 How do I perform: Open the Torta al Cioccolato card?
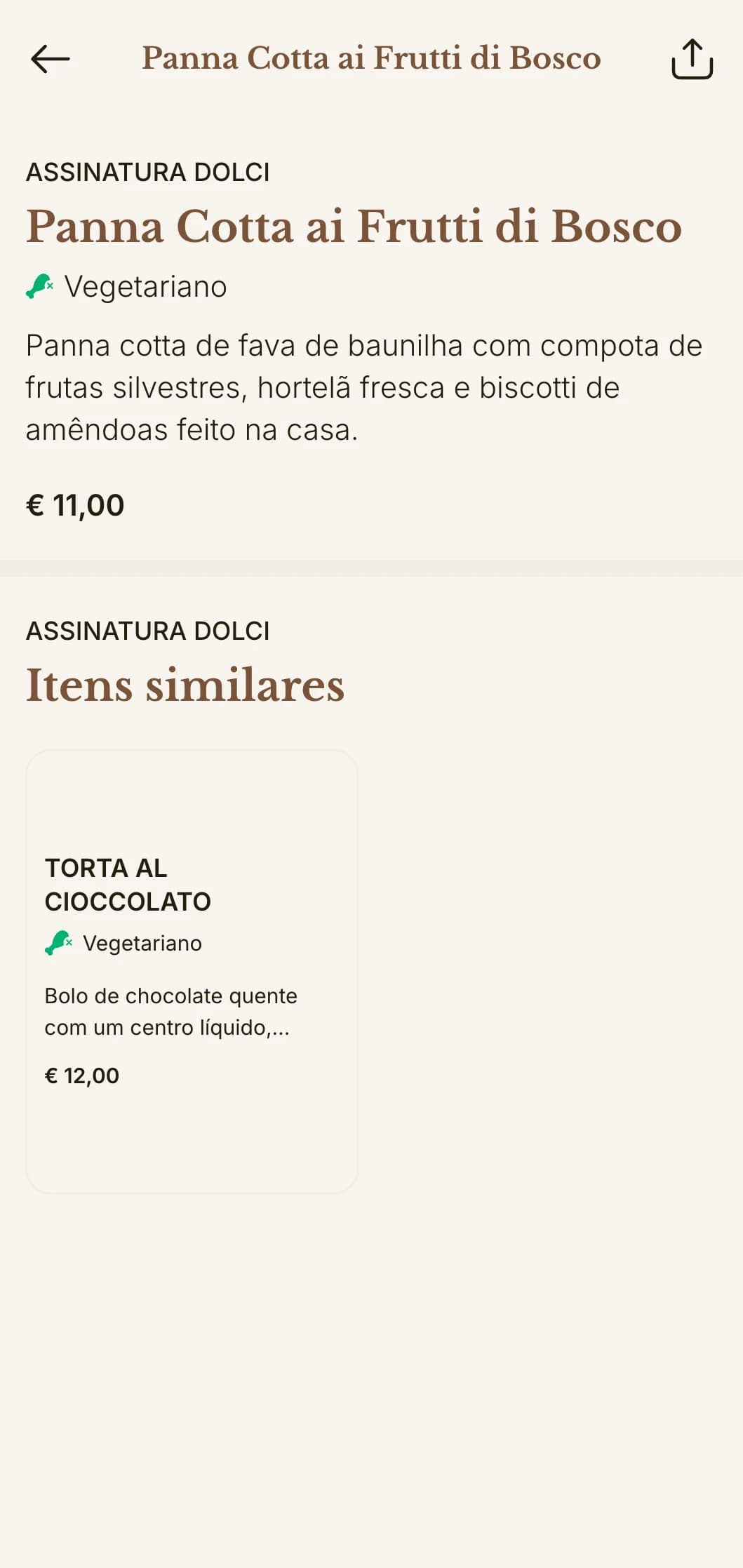pyautogui.click(x=192, y=971)
